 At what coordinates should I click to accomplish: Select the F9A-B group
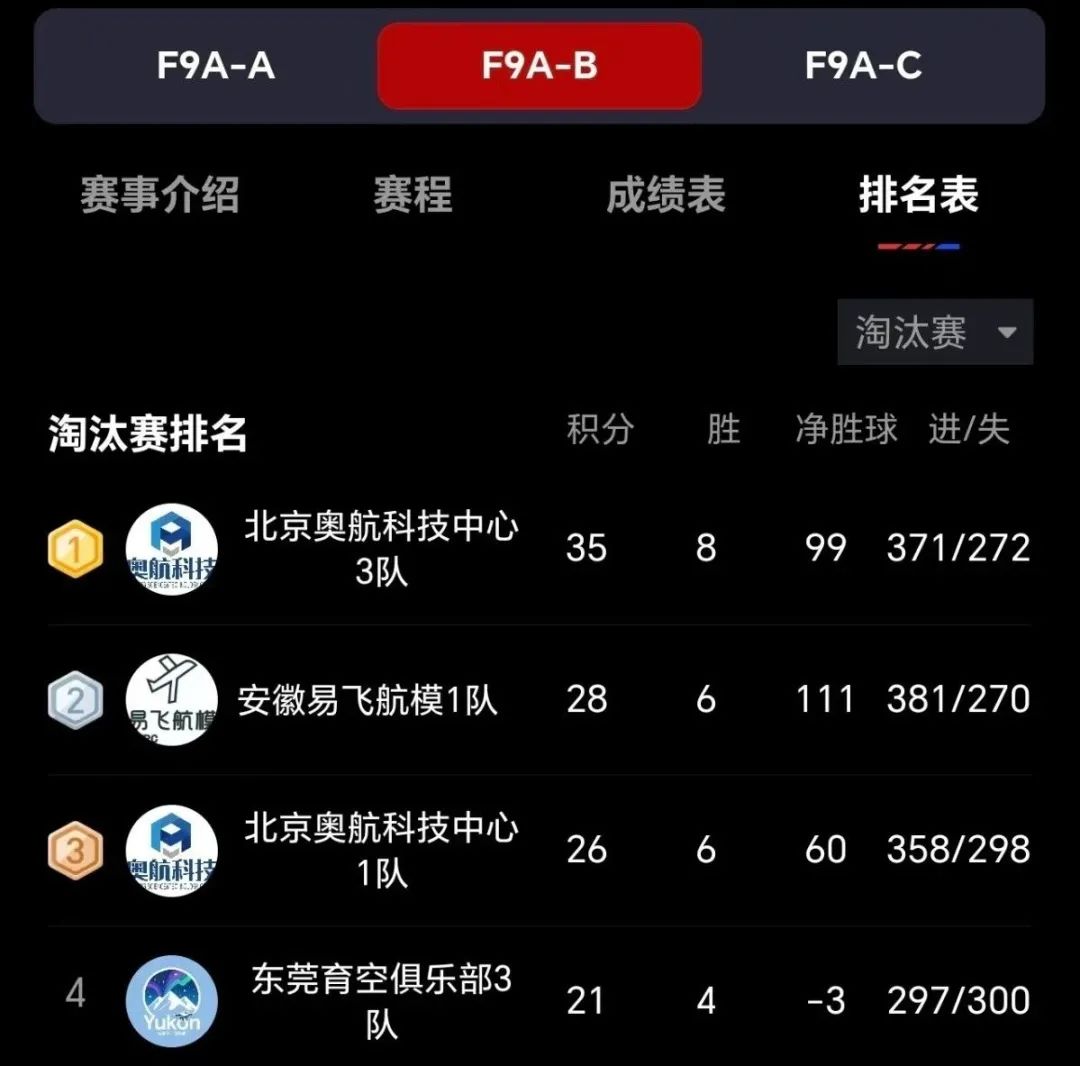(x=539, y=66)
